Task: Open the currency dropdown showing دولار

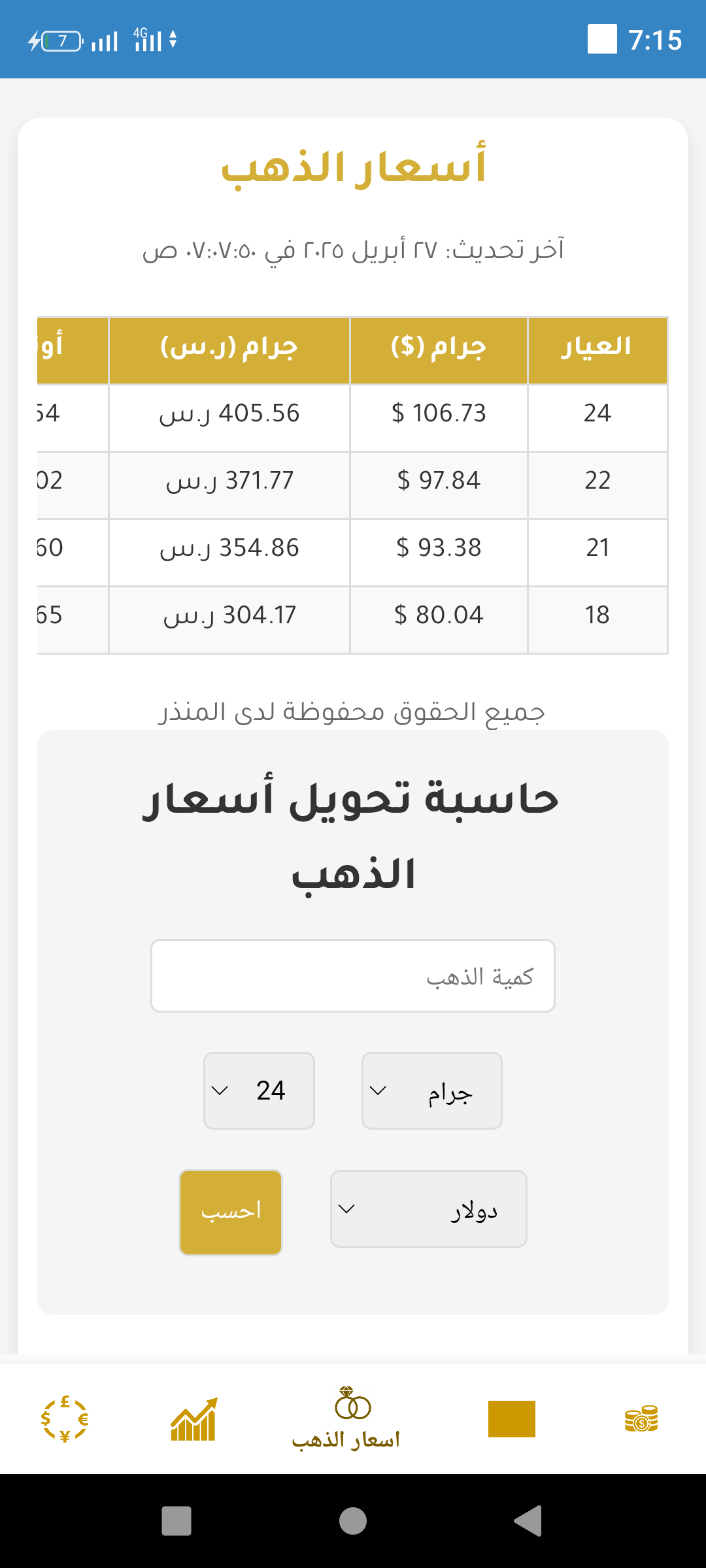Action: (429, 1209)
